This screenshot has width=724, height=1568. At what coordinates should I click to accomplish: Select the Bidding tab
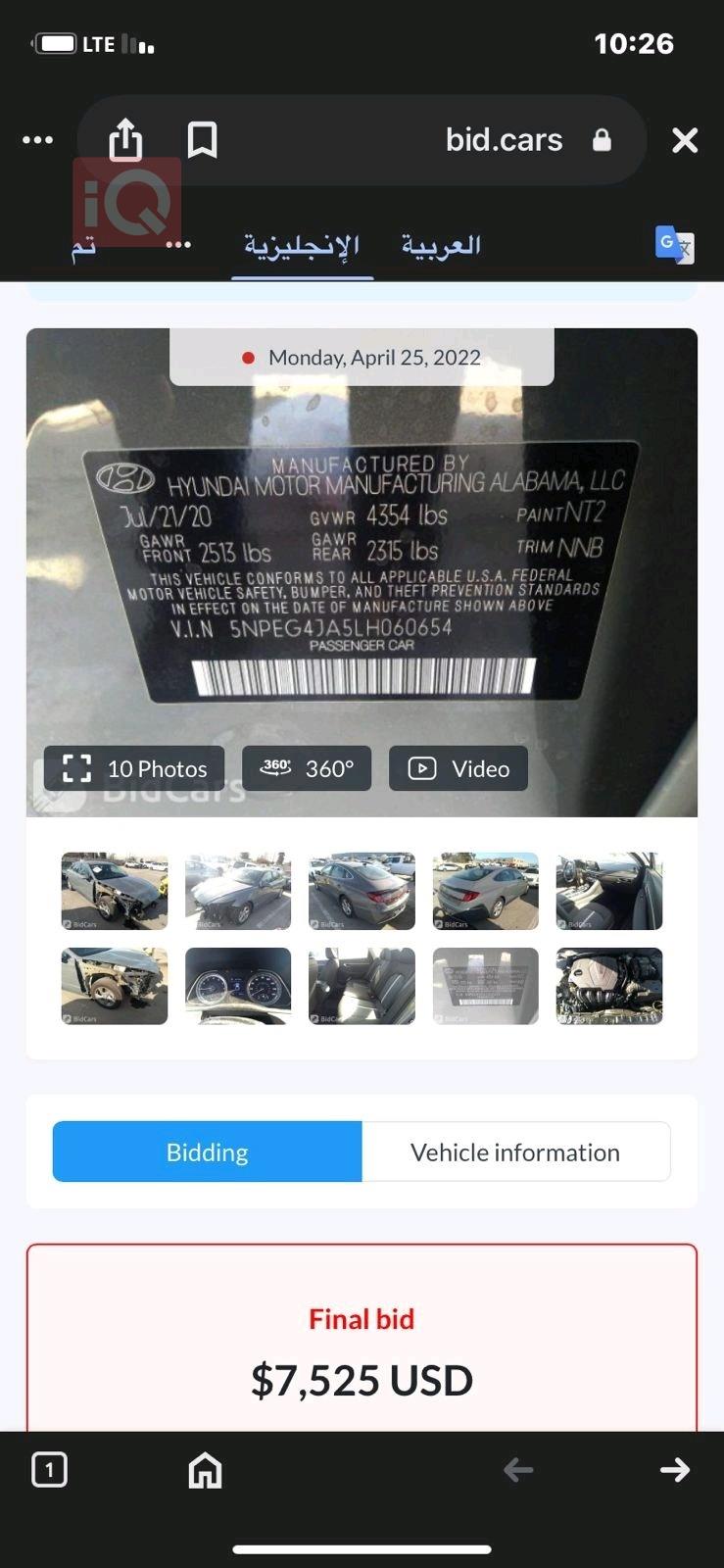point(207,1151)
